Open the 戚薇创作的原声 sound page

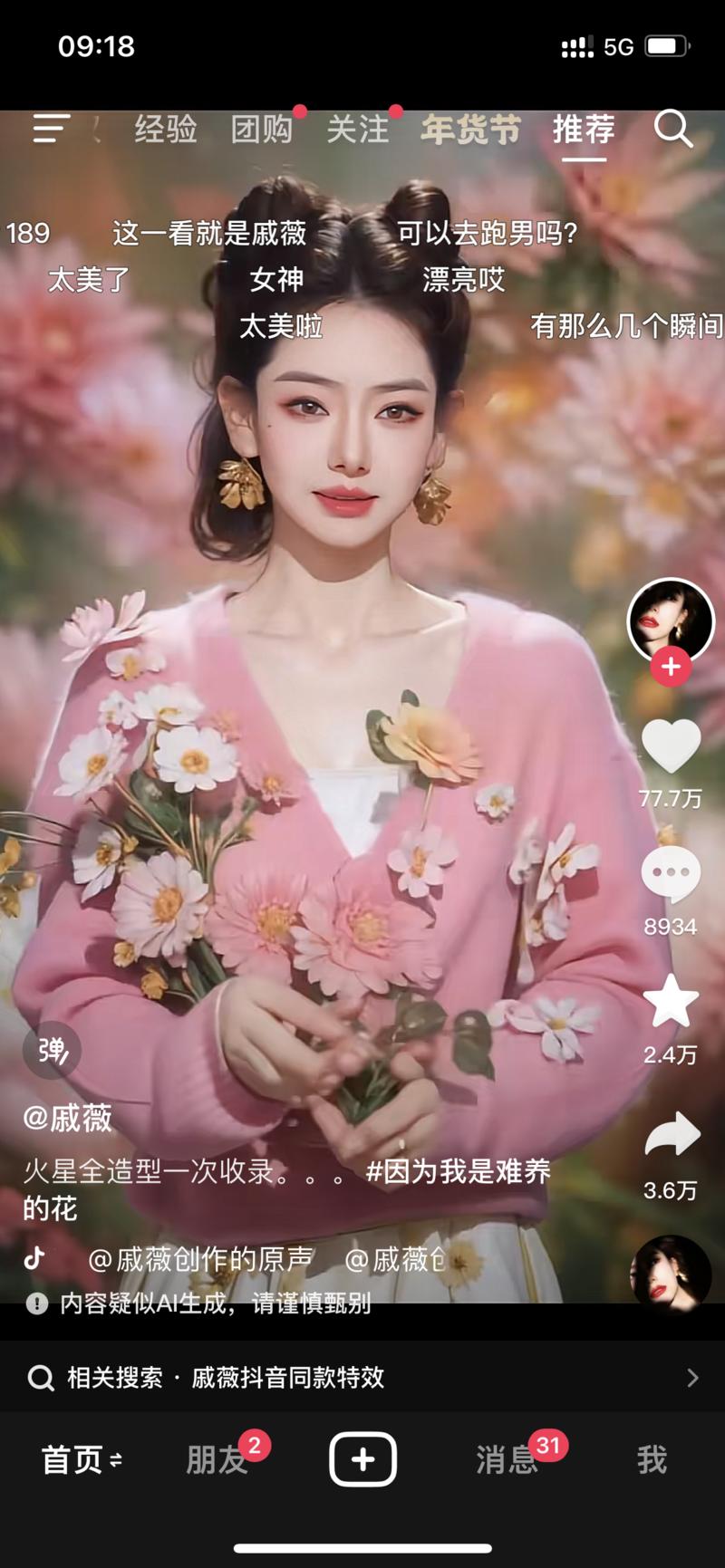click(x=200, y=1259)
